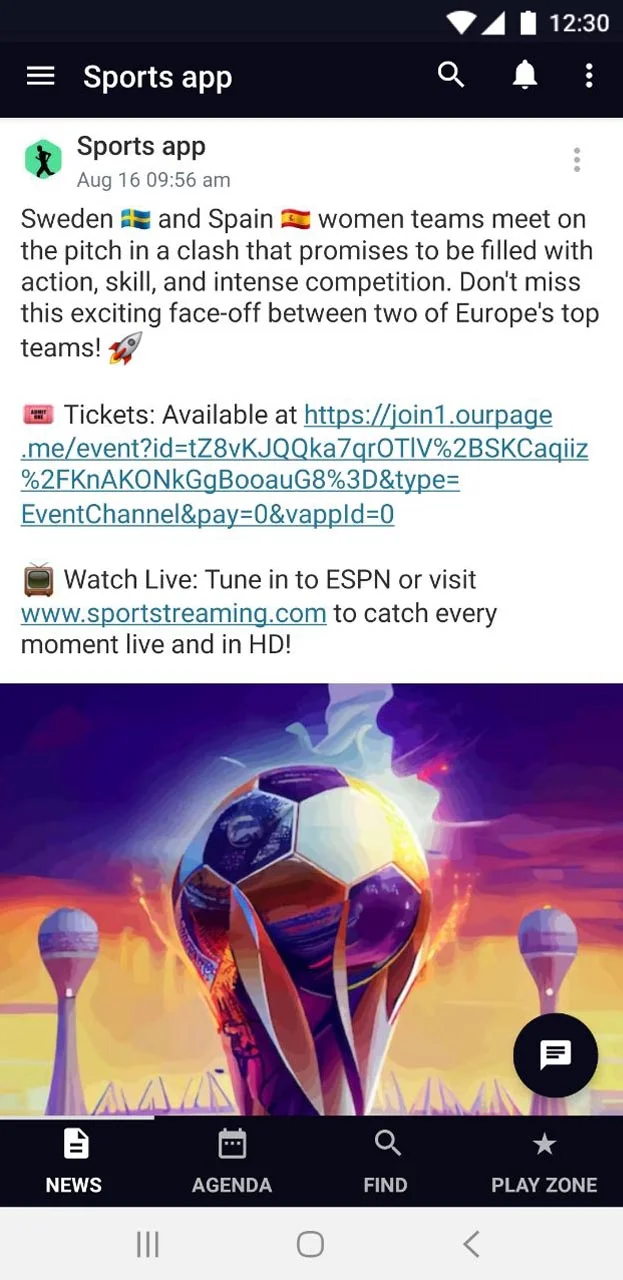Screen dimensions: 623x1280
Task: Go to the system home screen
Action: [x=310, y=1244]
